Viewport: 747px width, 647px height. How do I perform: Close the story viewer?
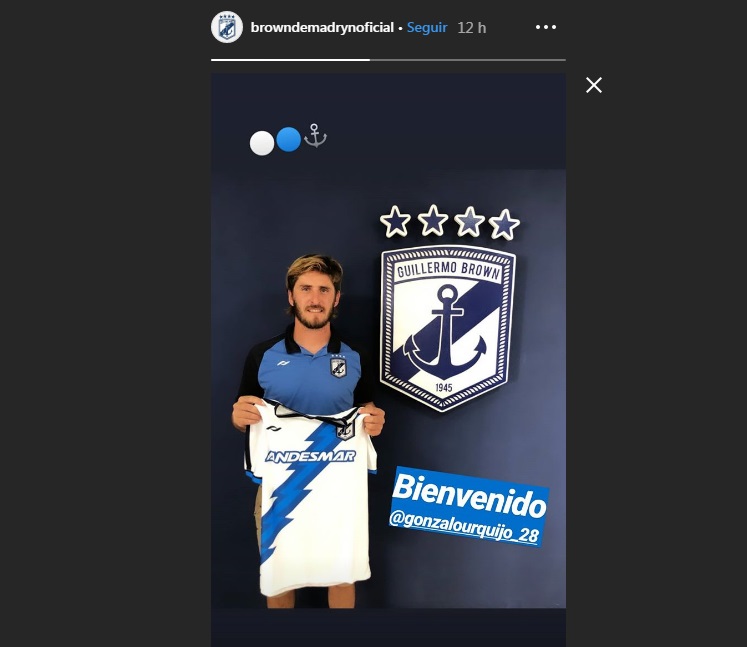pos(594,85)
